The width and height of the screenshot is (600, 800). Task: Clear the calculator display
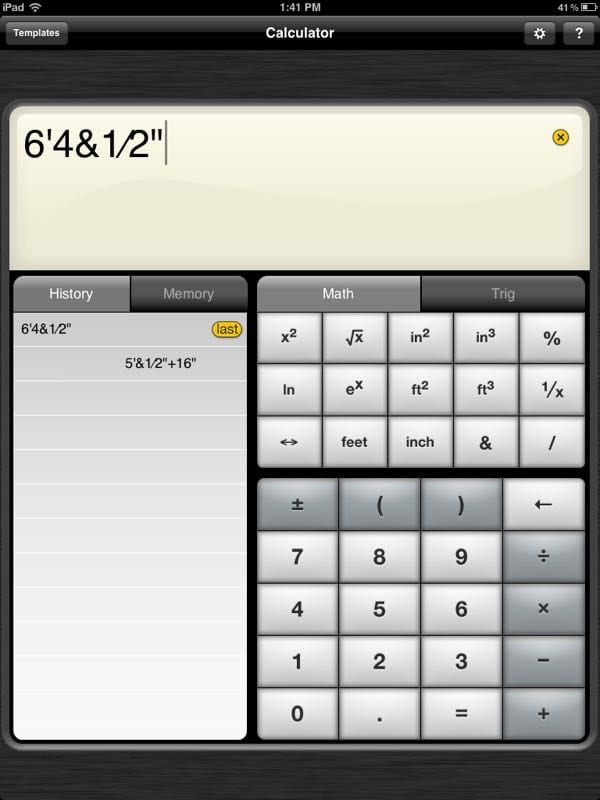point(560,137)
